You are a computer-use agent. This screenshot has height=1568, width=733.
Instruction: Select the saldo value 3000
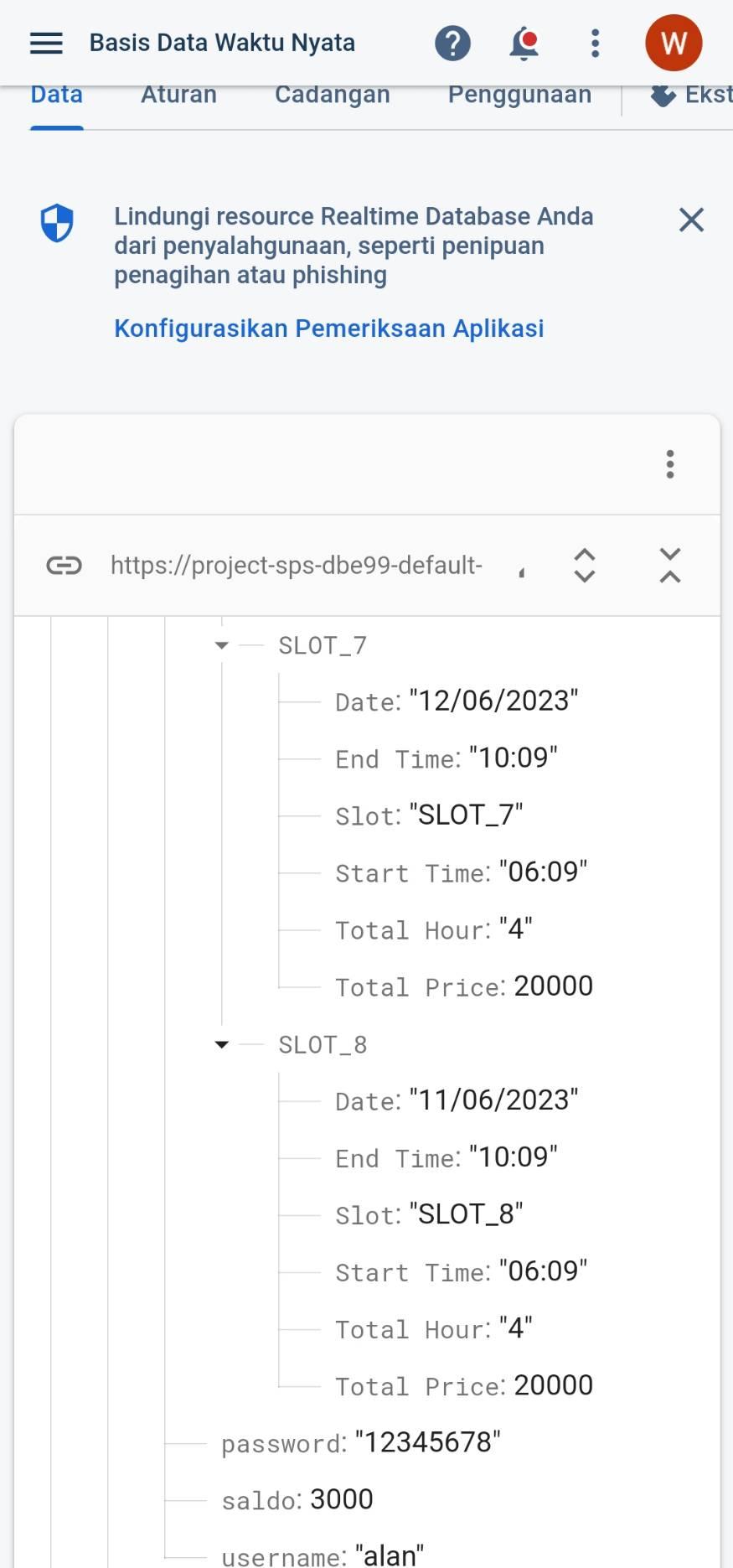tap(341, 1499)
